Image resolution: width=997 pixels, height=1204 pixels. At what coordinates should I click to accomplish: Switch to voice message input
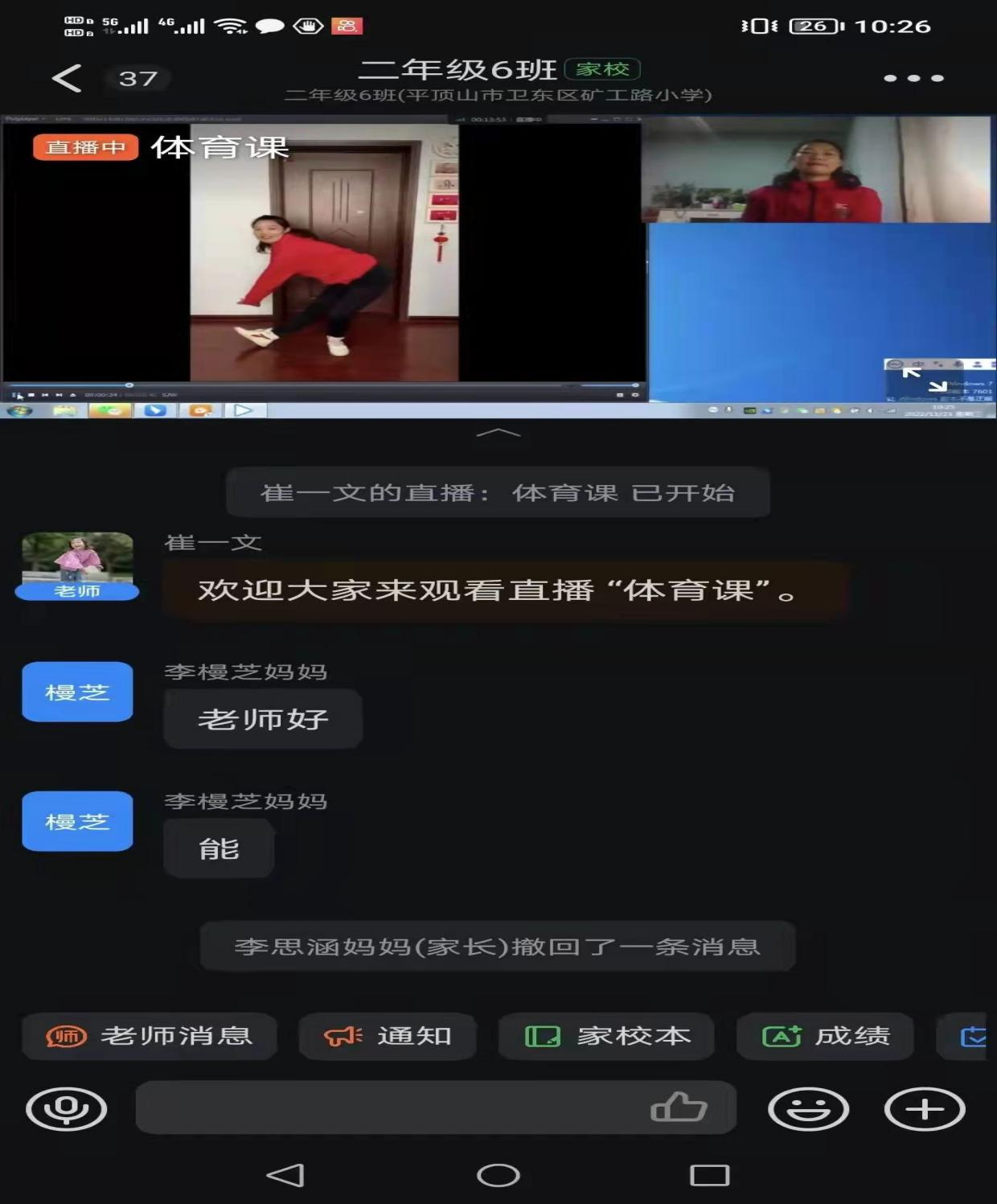[x=66, y=1109]
